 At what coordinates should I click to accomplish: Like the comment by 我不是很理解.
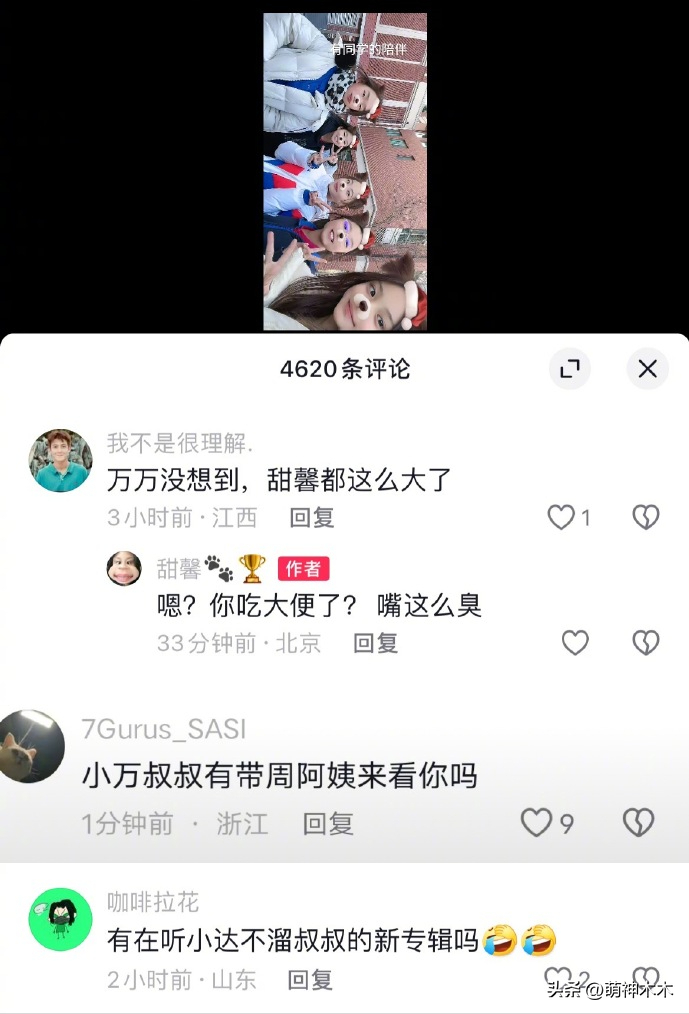tap(561, 517)
